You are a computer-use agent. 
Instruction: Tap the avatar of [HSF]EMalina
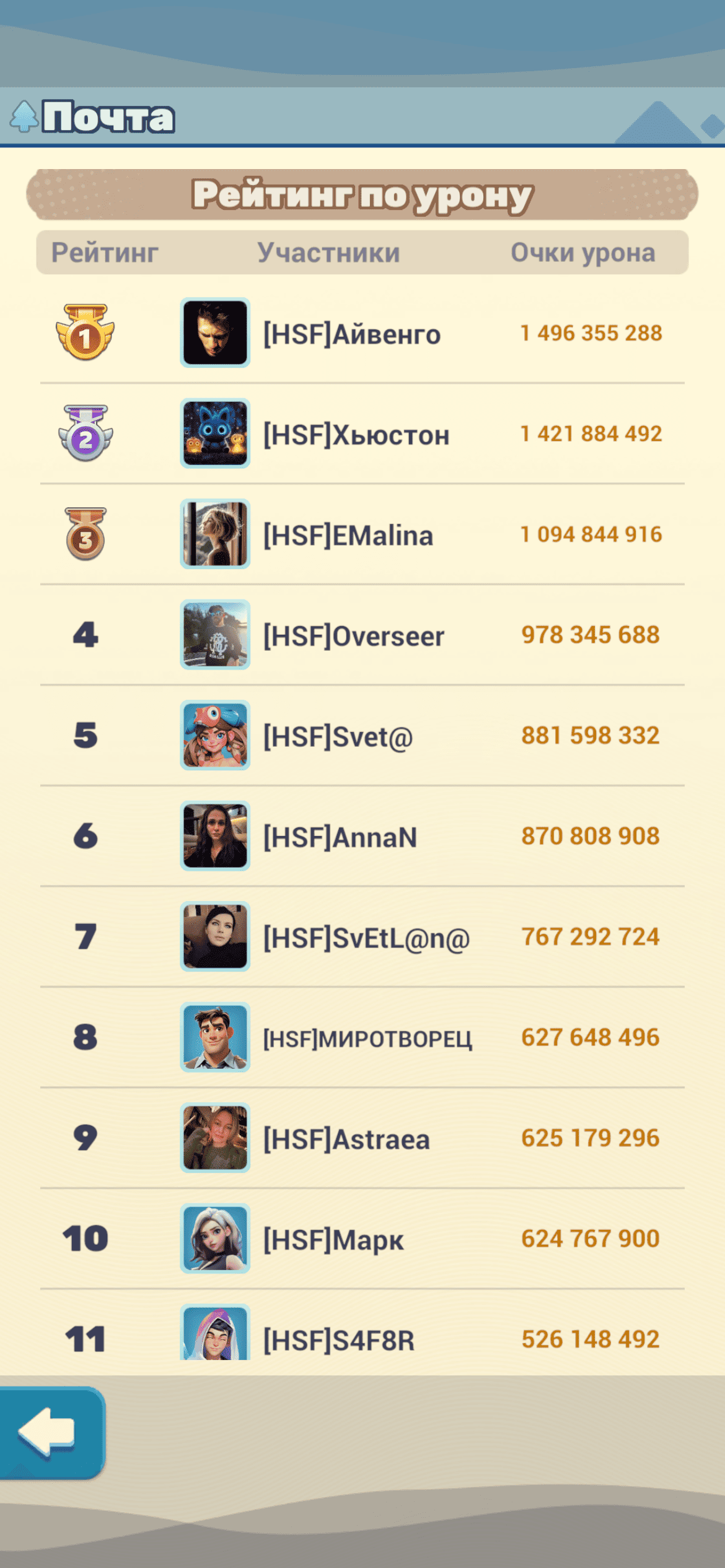(215, 534)
